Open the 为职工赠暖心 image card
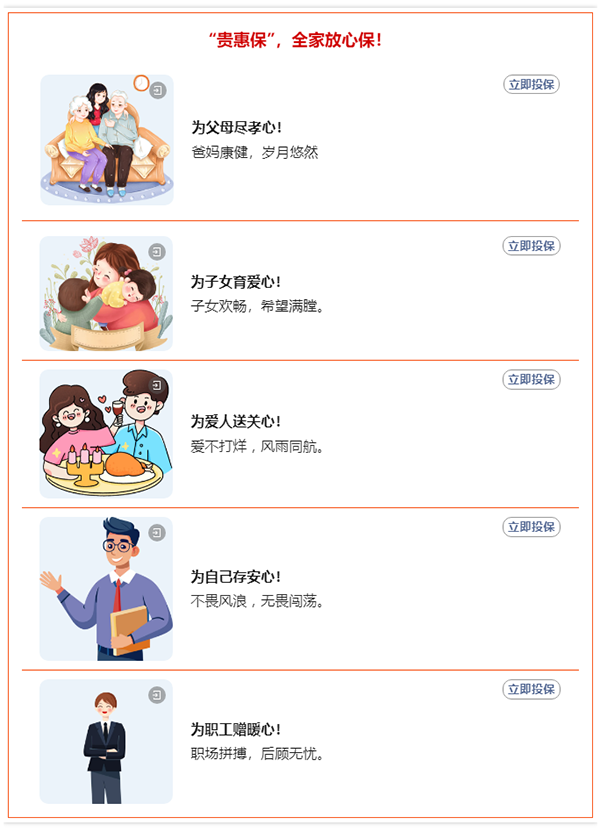600x832 pixels. pos(106,742)
